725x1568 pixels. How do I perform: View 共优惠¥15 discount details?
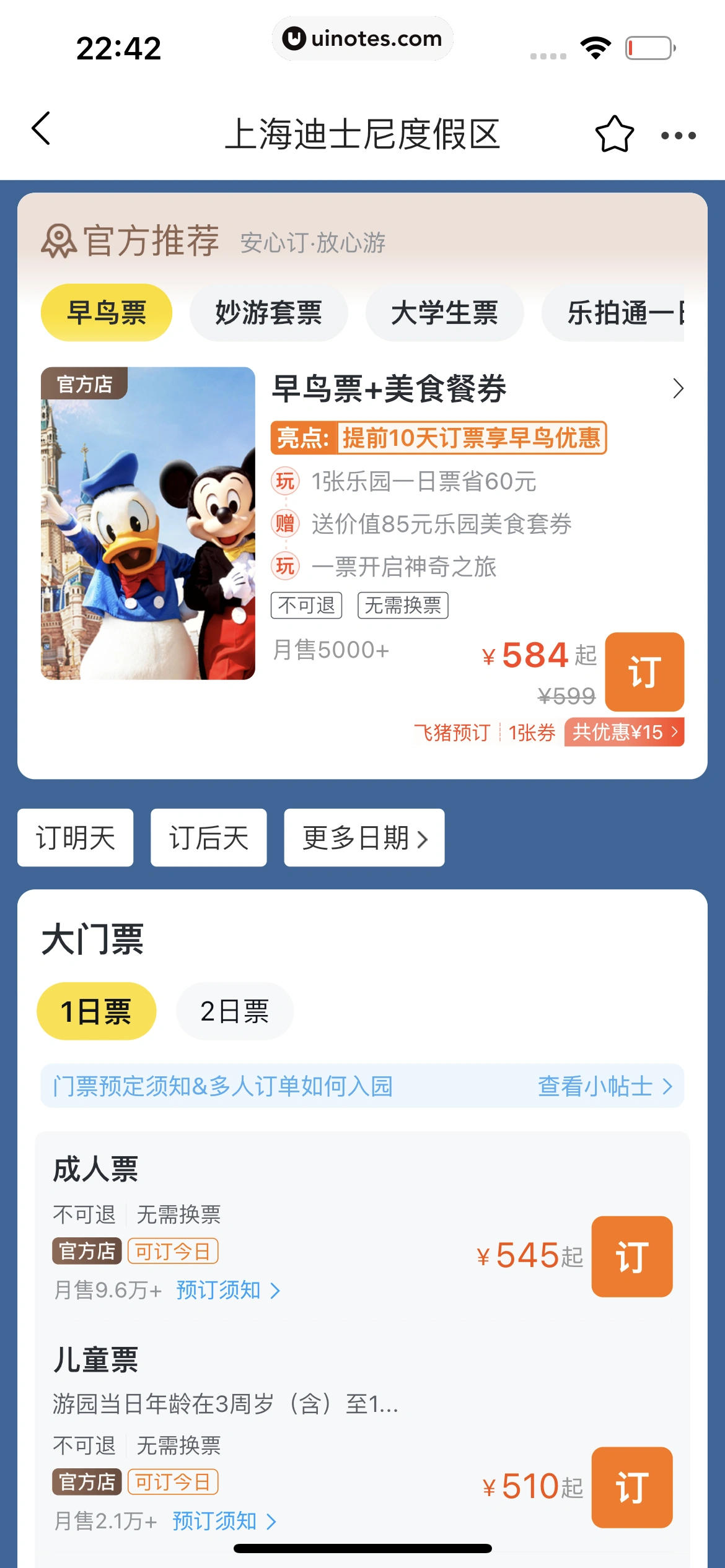click(x=624, y=733)
